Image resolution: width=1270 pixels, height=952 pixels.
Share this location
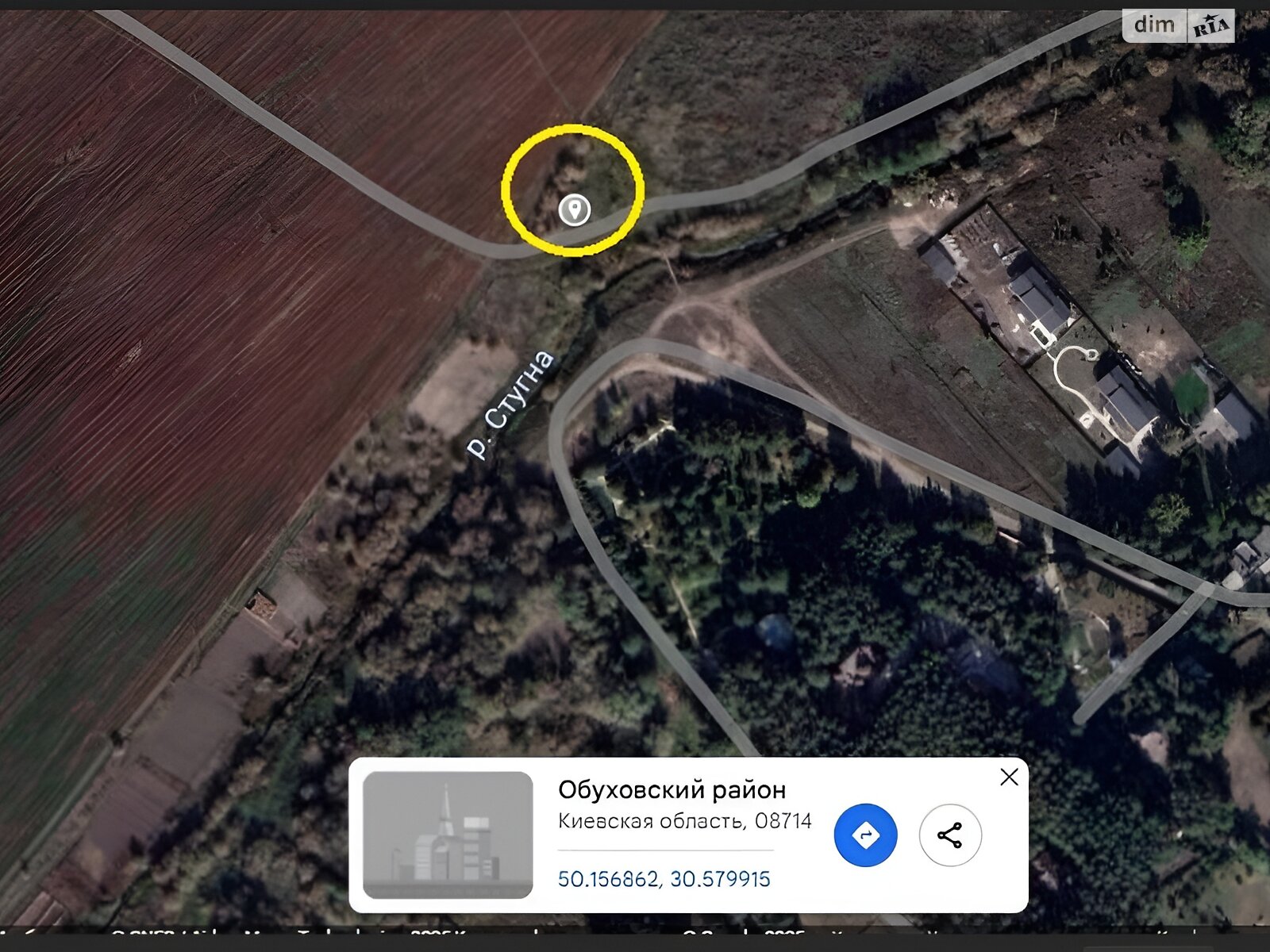coord(949,835)
